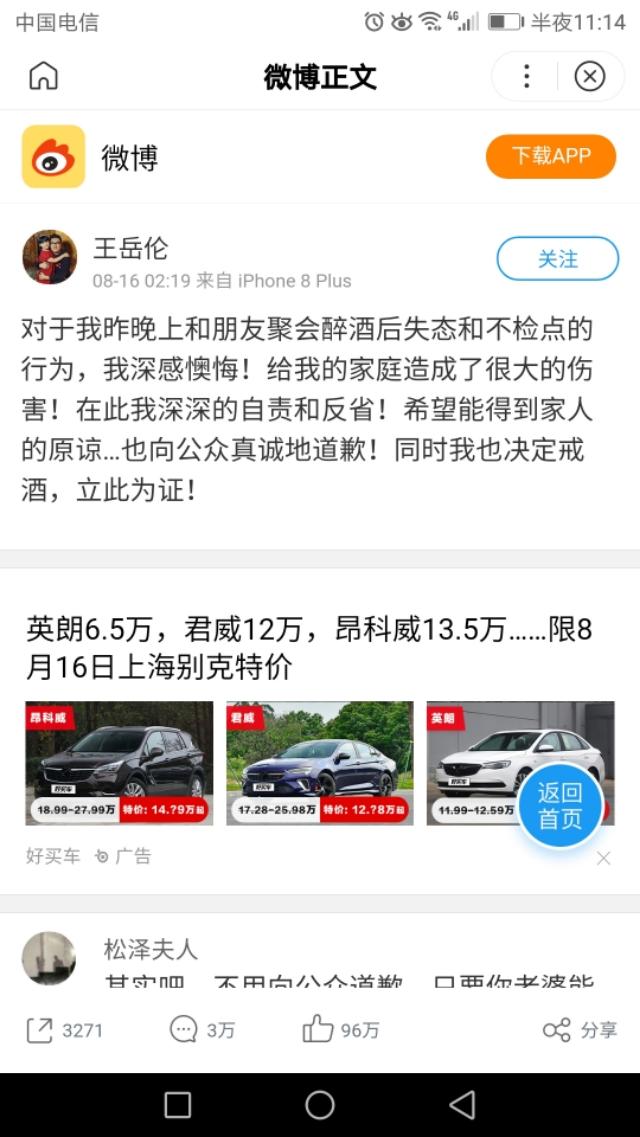Open the 君威 car ad image
The height and width of the screenshot is (1137, 640).
320,763
